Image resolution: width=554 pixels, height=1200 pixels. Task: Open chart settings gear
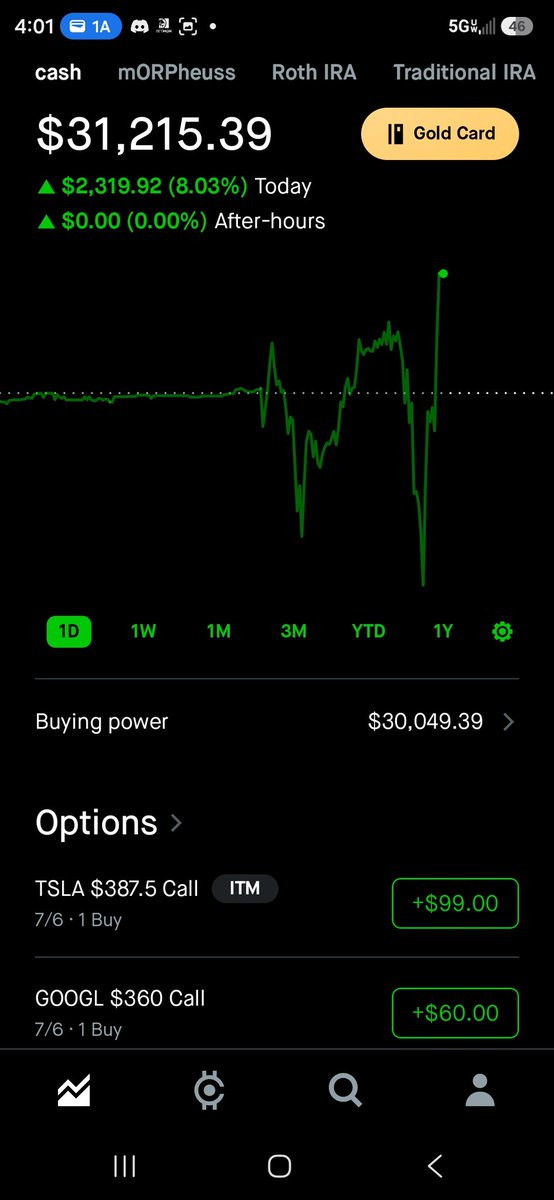[x=502, y=631]
